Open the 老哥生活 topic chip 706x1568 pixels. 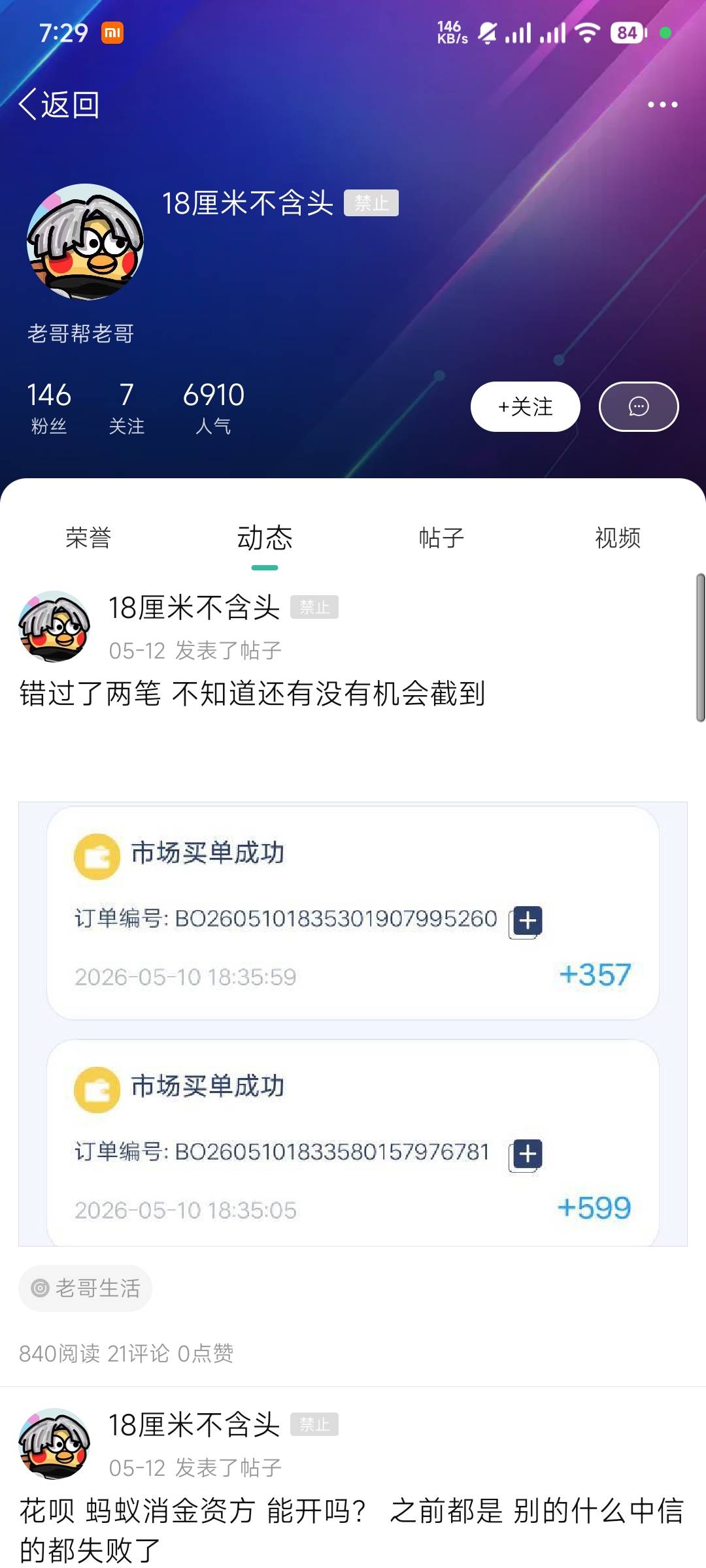click(x=86, y=1288)
